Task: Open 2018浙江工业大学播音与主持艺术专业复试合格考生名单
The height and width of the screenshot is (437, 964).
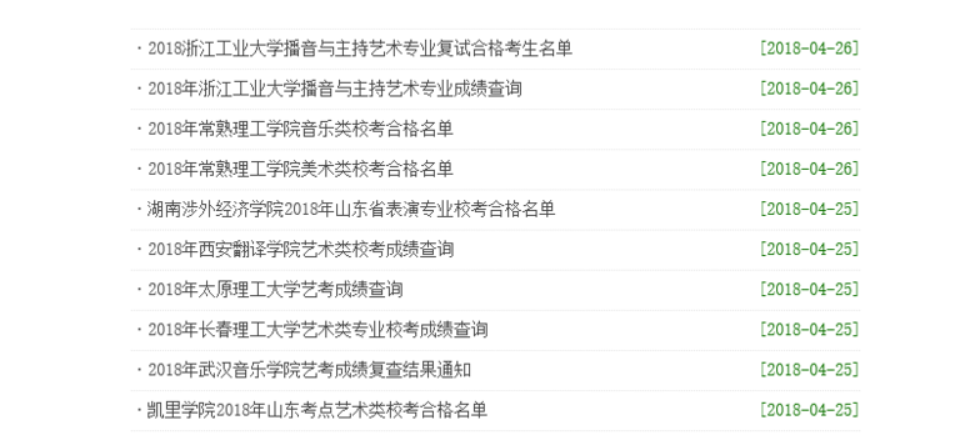Action: pyautogui.click(x=359, y=49)
